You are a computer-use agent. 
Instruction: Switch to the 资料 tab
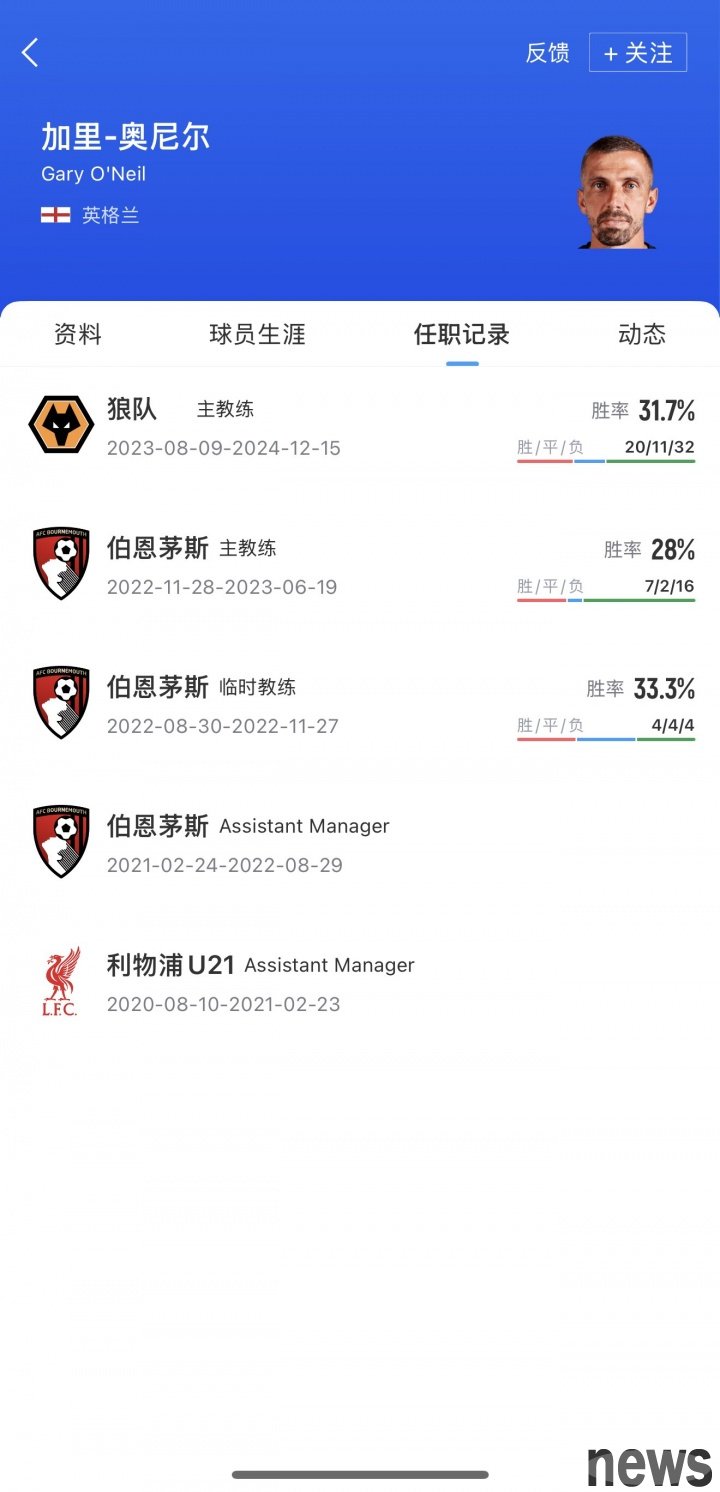[x=78, y=334]
